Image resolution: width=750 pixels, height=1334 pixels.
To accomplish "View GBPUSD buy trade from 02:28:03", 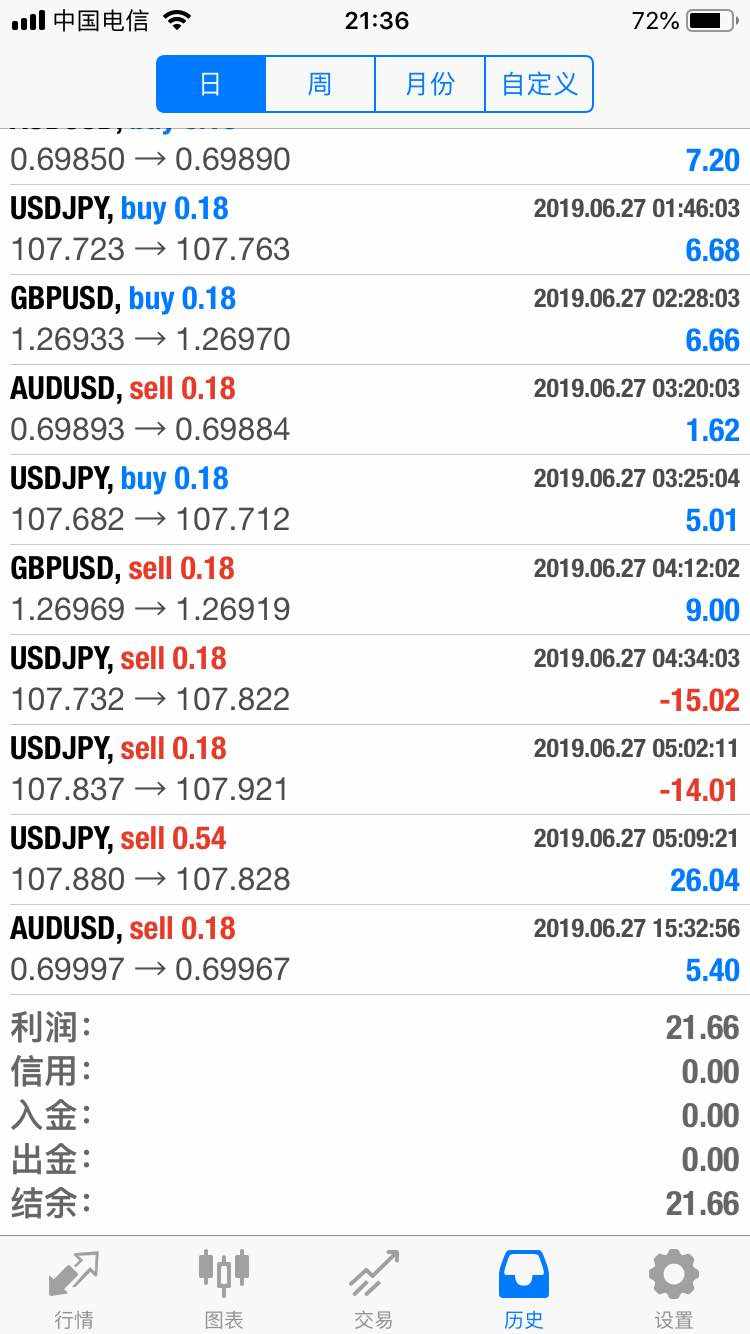I will 375,320.
